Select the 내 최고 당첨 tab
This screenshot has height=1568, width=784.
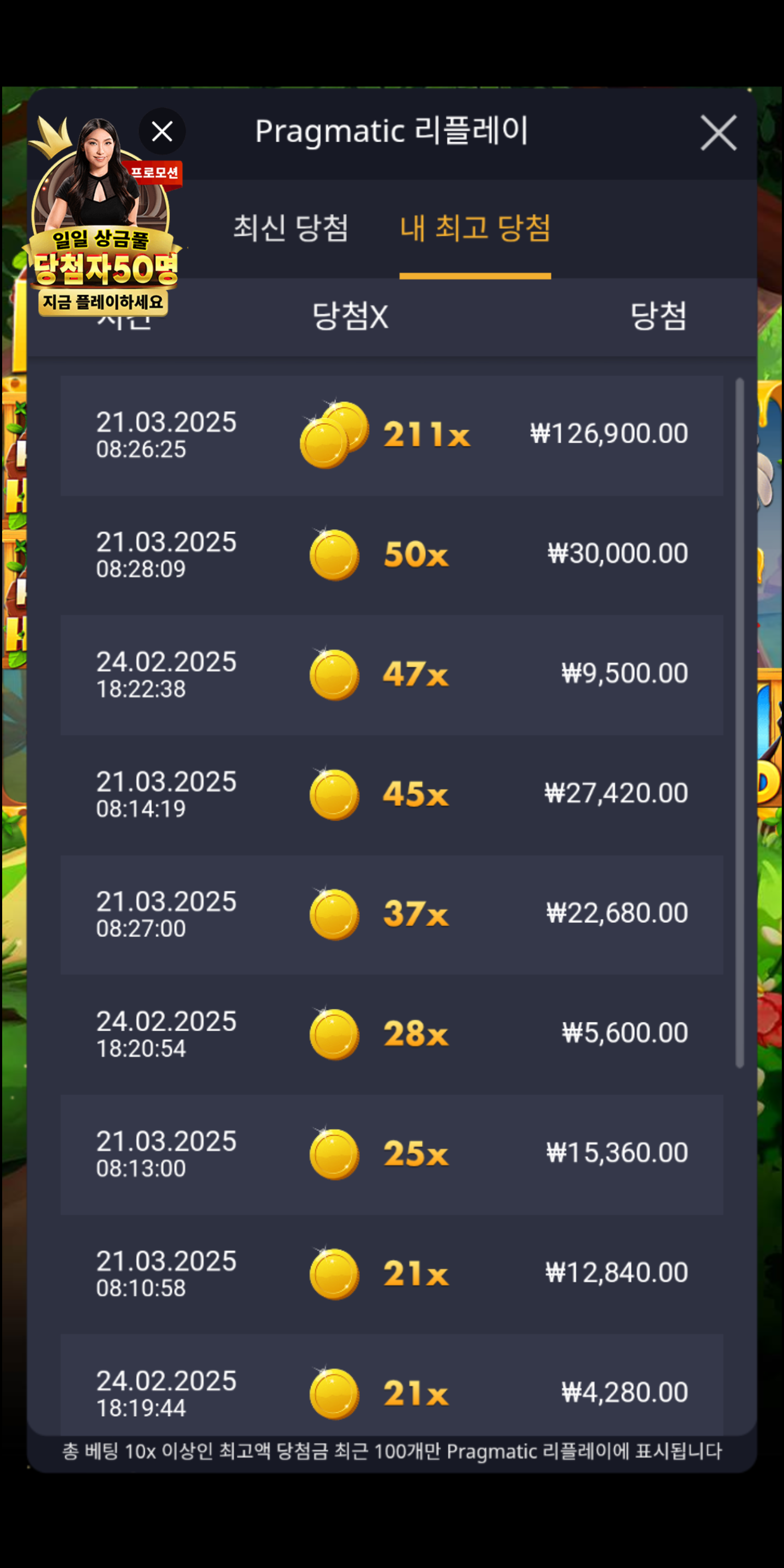point(475,228)
